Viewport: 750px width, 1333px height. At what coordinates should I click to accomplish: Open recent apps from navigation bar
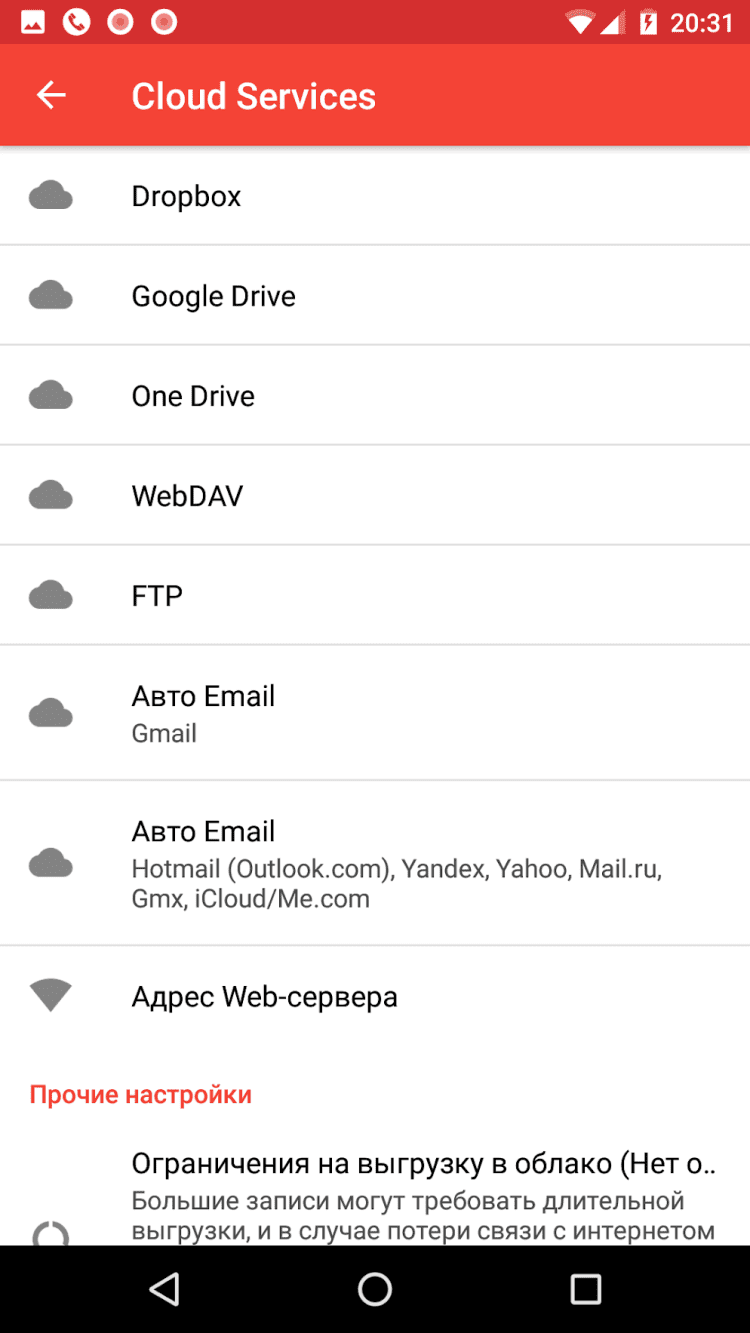pos(585,1289)
